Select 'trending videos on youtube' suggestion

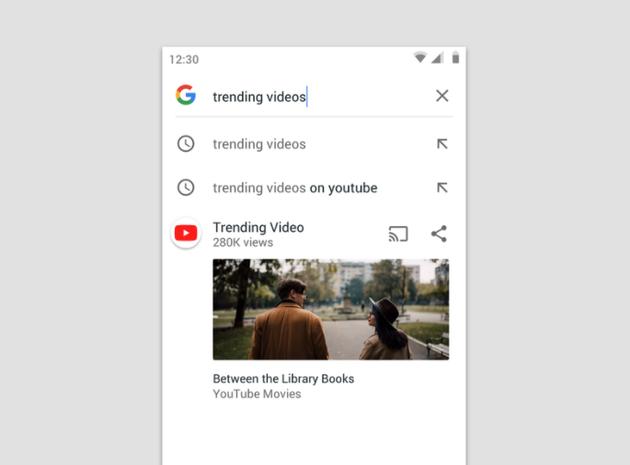[295, 188]
